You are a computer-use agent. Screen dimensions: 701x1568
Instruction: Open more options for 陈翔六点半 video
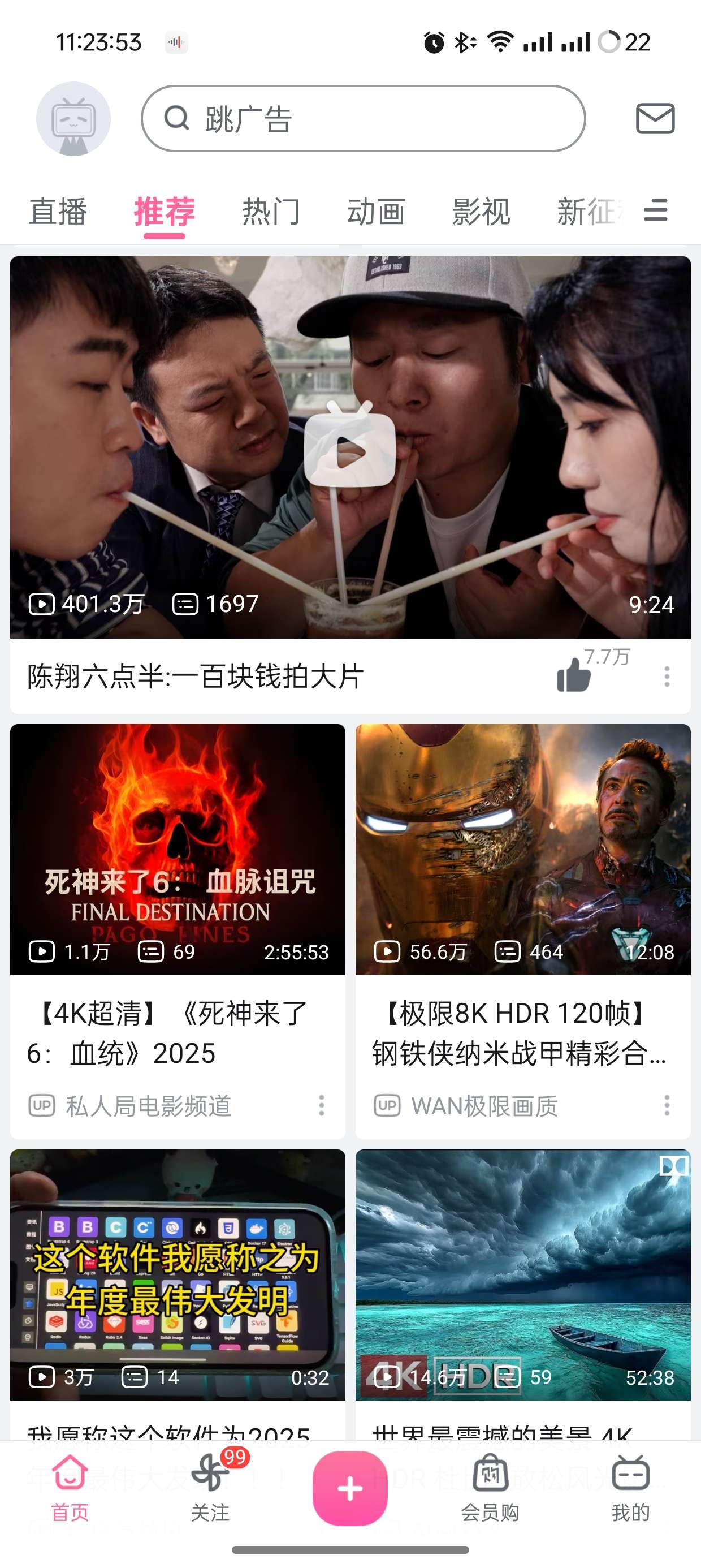click(667, 677)
